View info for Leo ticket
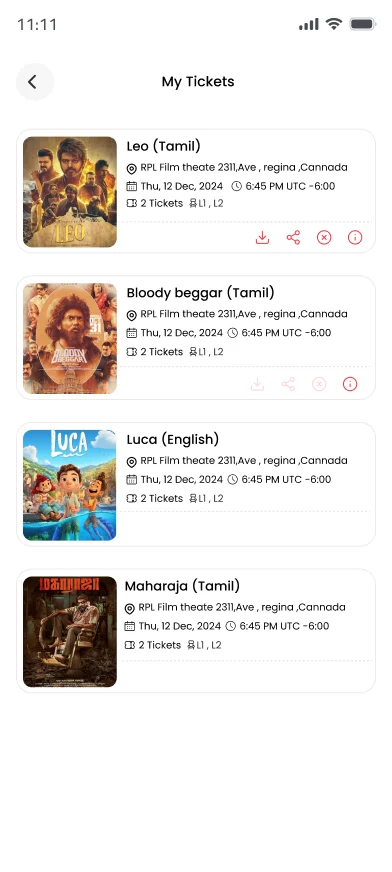Image resolution: width=392 pixels, height=872 pixels. pos(355,237)
